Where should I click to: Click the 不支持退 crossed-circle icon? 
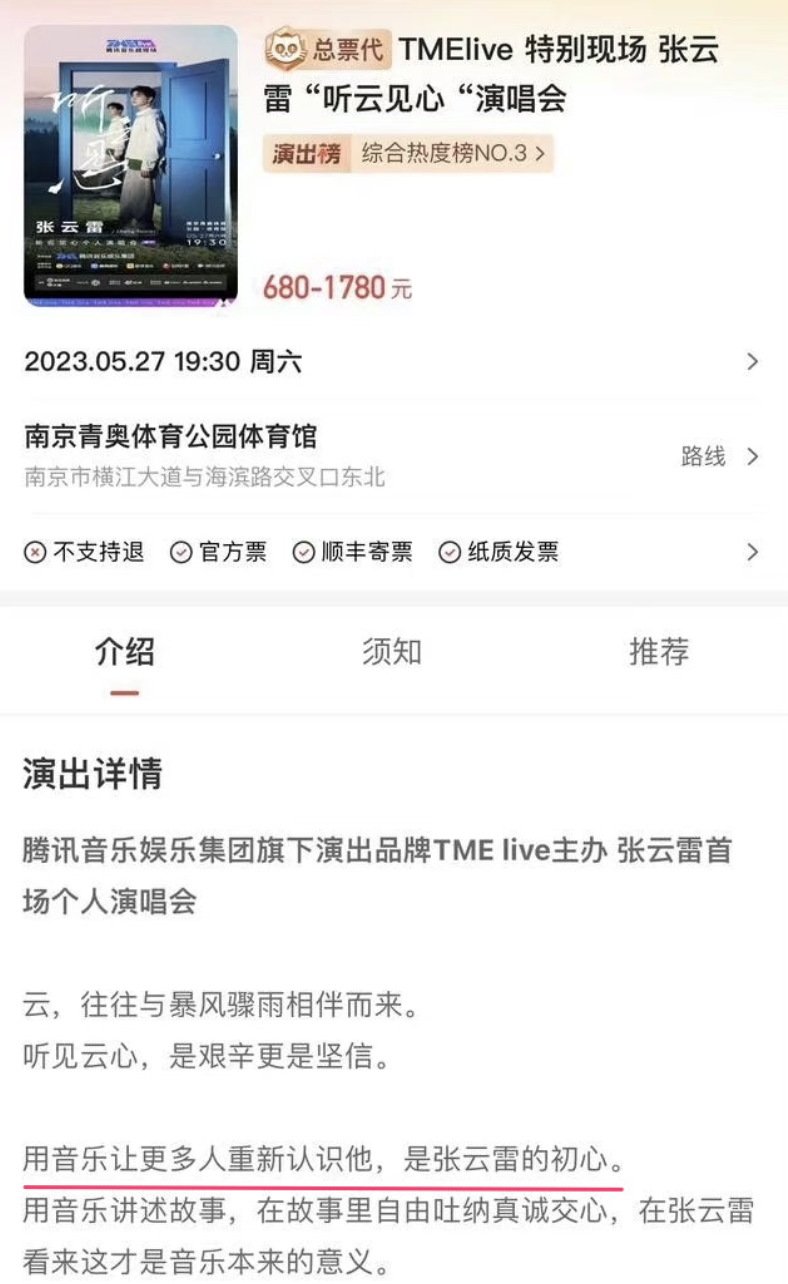pyautogui.click(x=34, y=551)
